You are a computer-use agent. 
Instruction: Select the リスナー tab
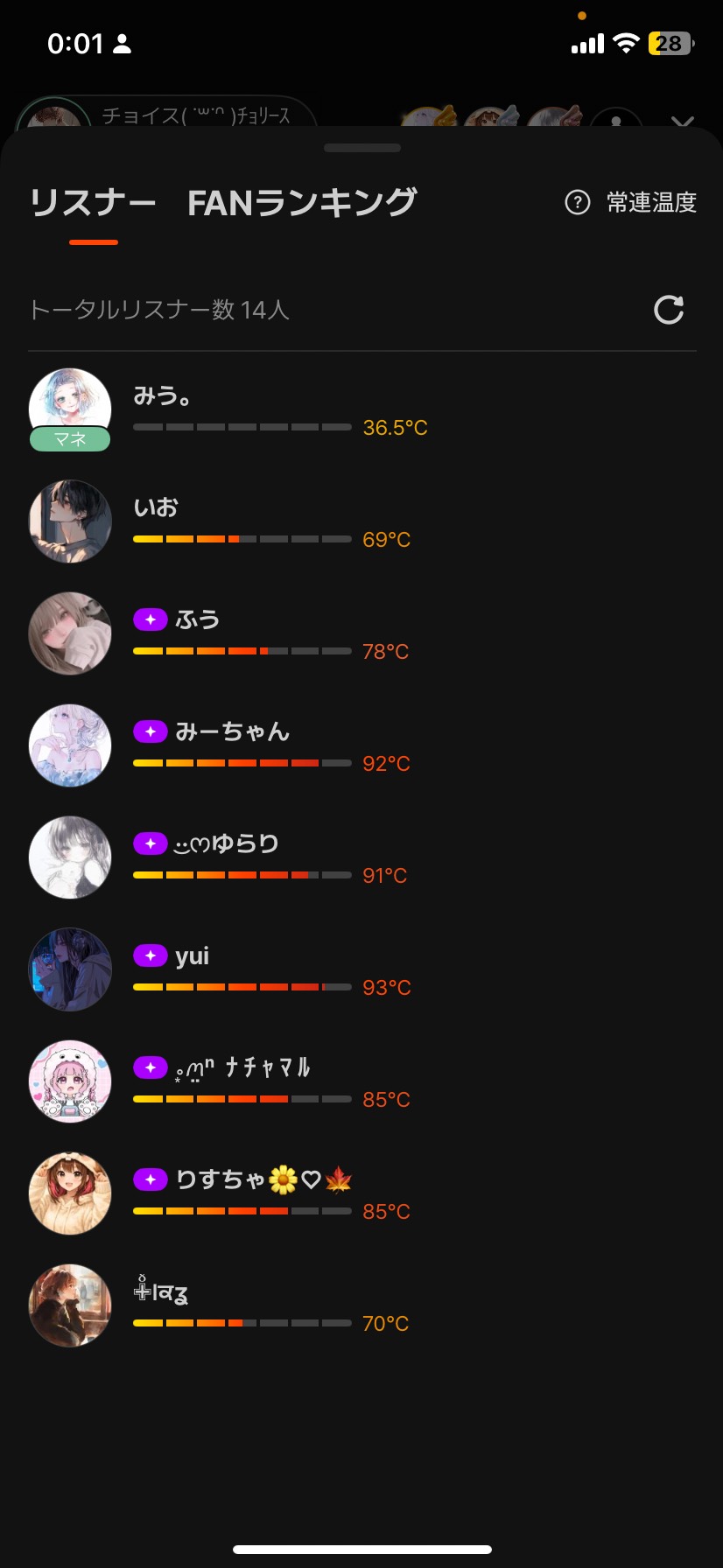tap(93, 203)
